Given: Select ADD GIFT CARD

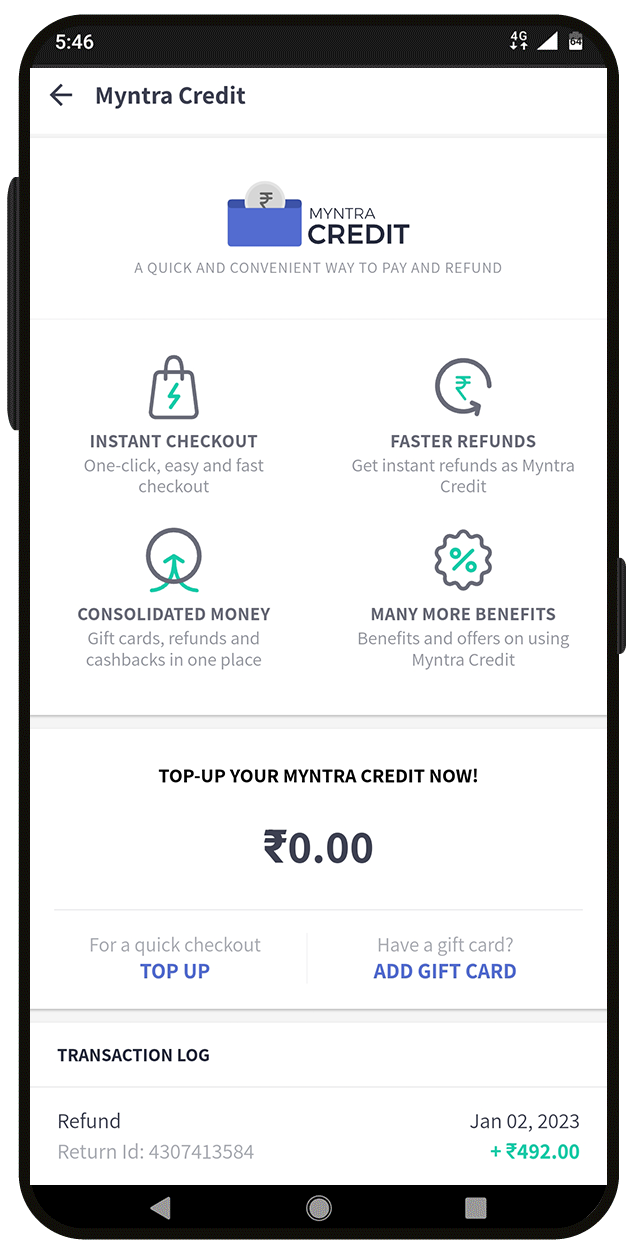Looking at the screenshot, I should click(445, 971).
